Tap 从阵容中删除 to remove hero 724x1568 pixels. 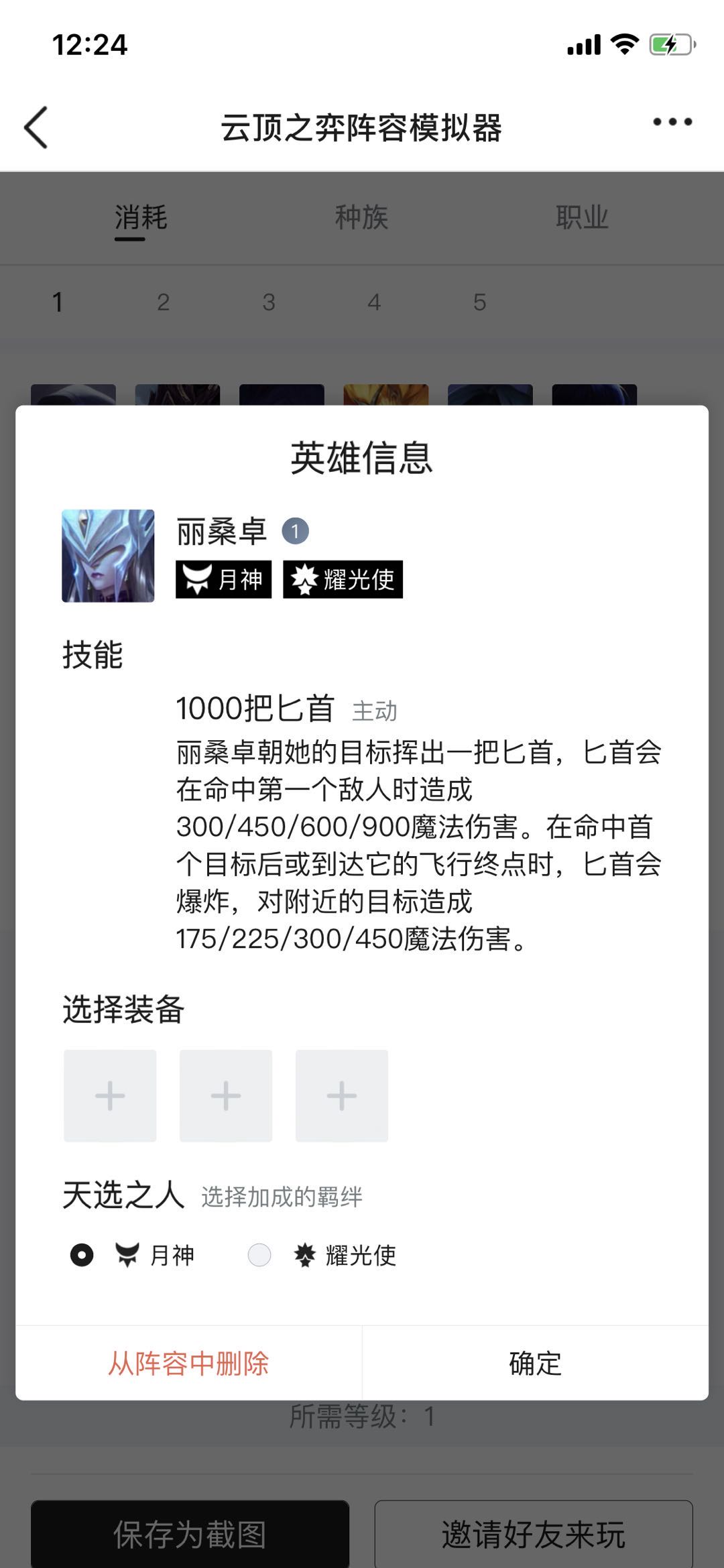tap(189, 1364)
